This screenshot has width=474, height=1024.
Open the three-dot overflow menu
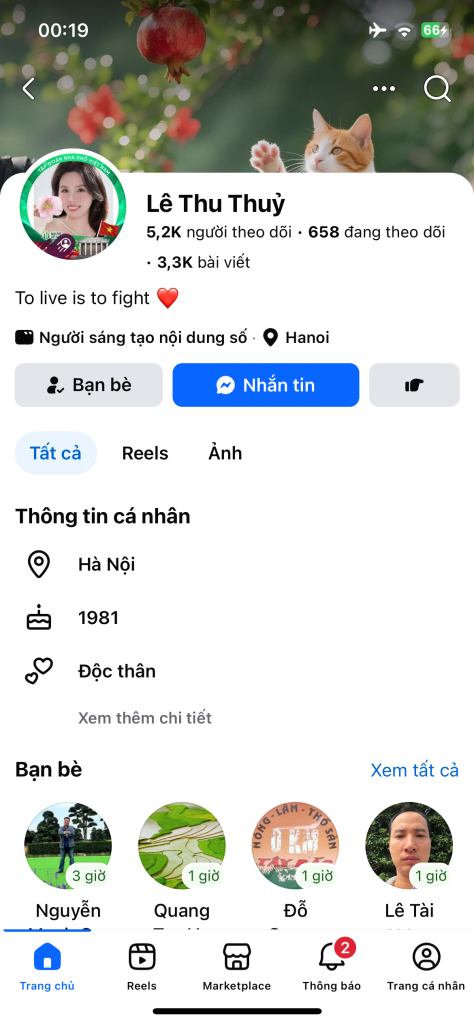[383, 88]
